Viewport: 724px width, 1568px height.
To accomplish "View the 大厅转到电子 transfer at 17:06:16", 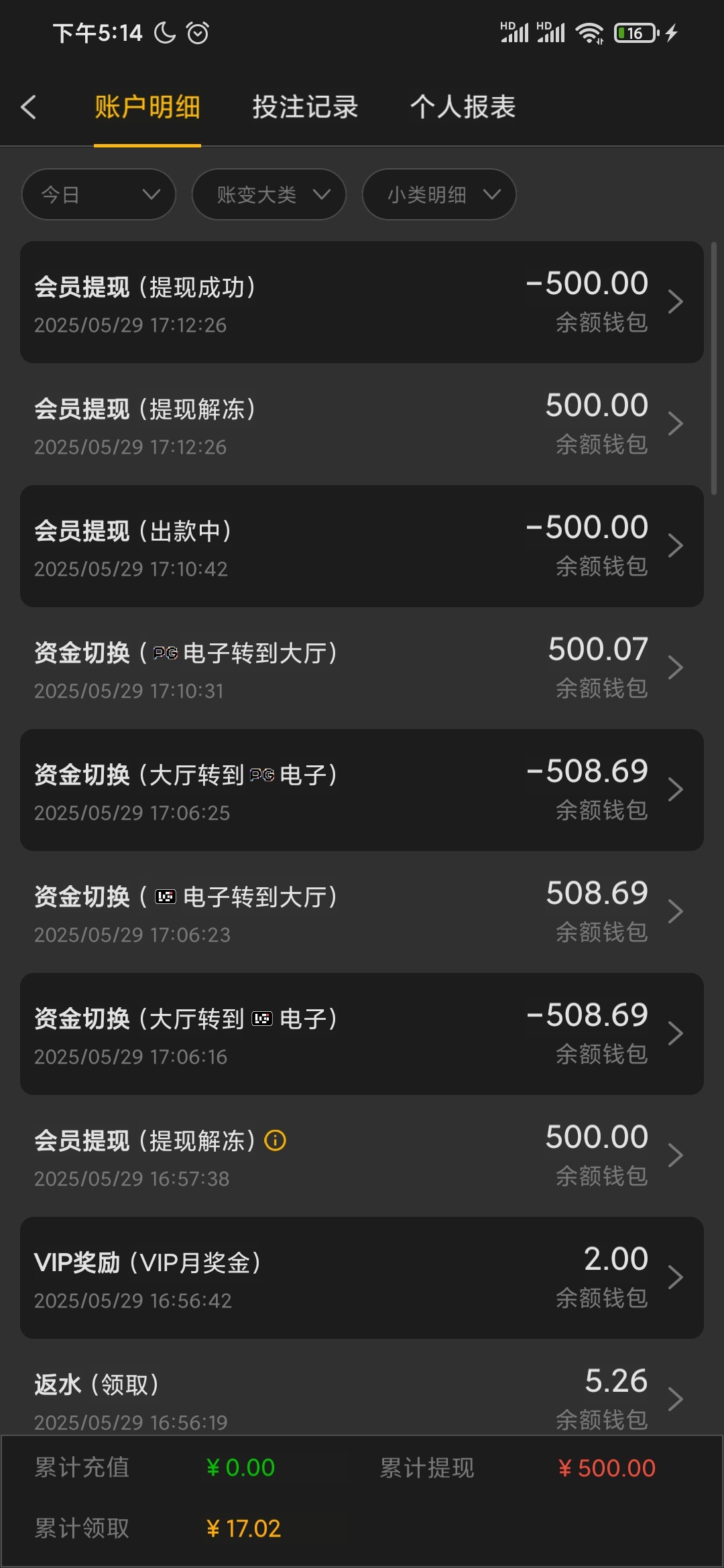I will (362, 1034).
